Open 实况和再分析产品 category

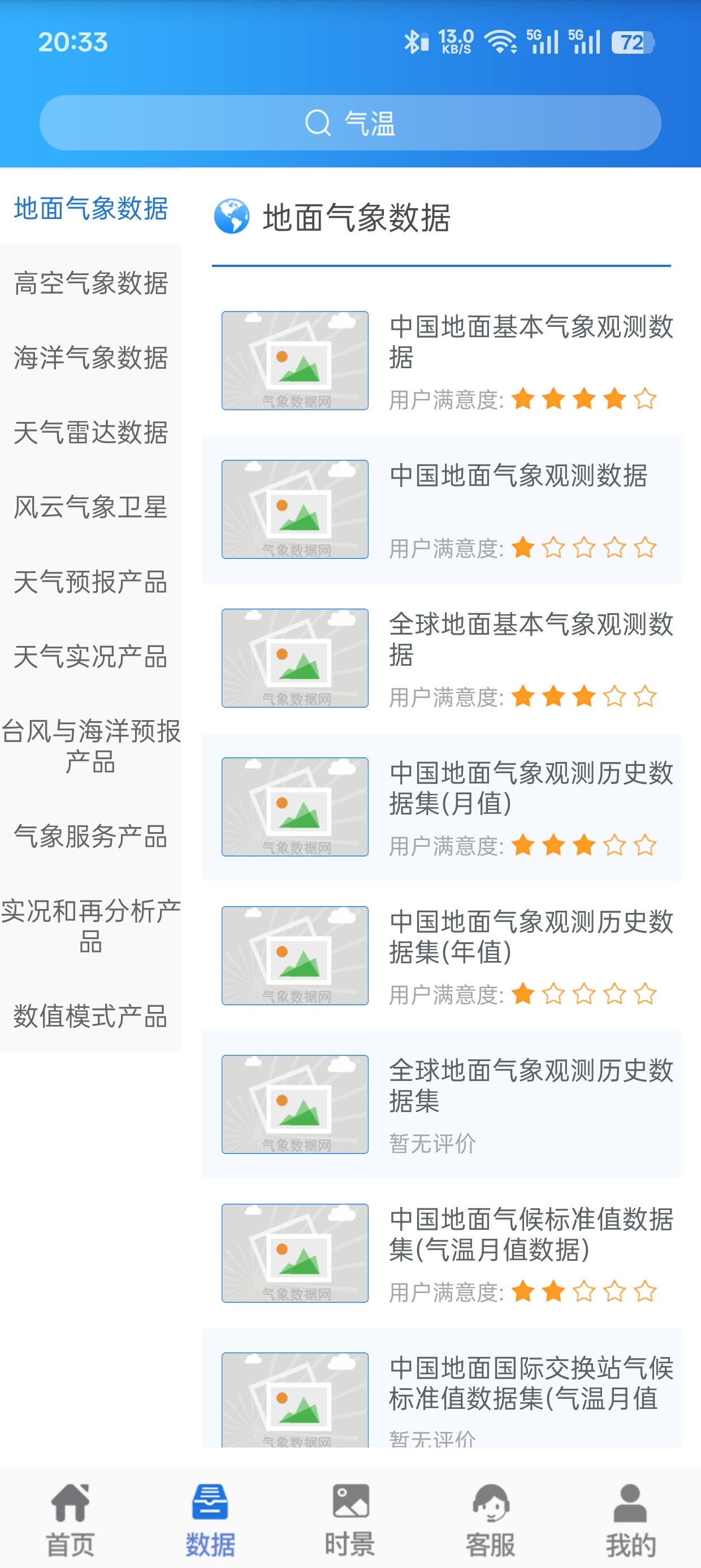point(90,926)
